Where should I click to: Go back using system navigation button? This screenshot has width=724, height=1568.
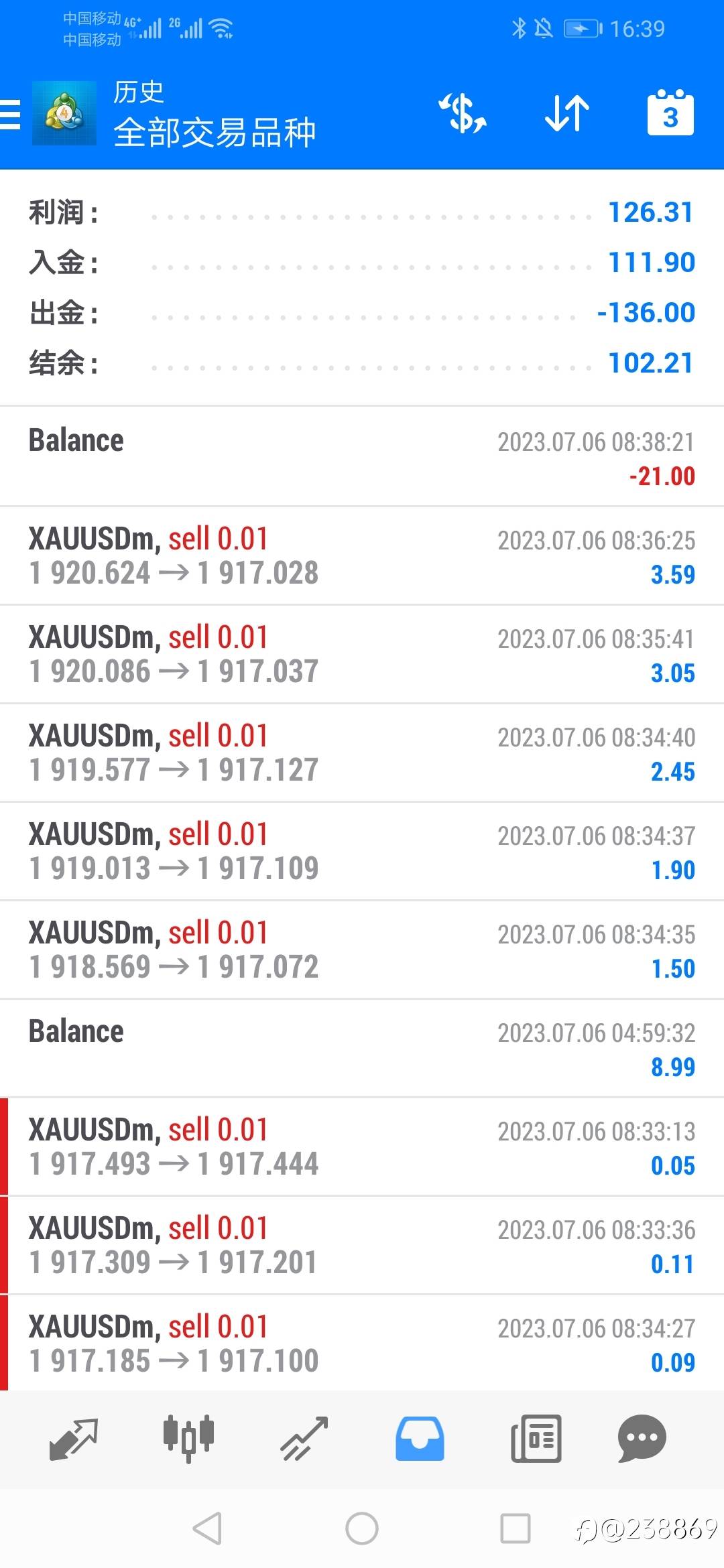(207, 1528)
